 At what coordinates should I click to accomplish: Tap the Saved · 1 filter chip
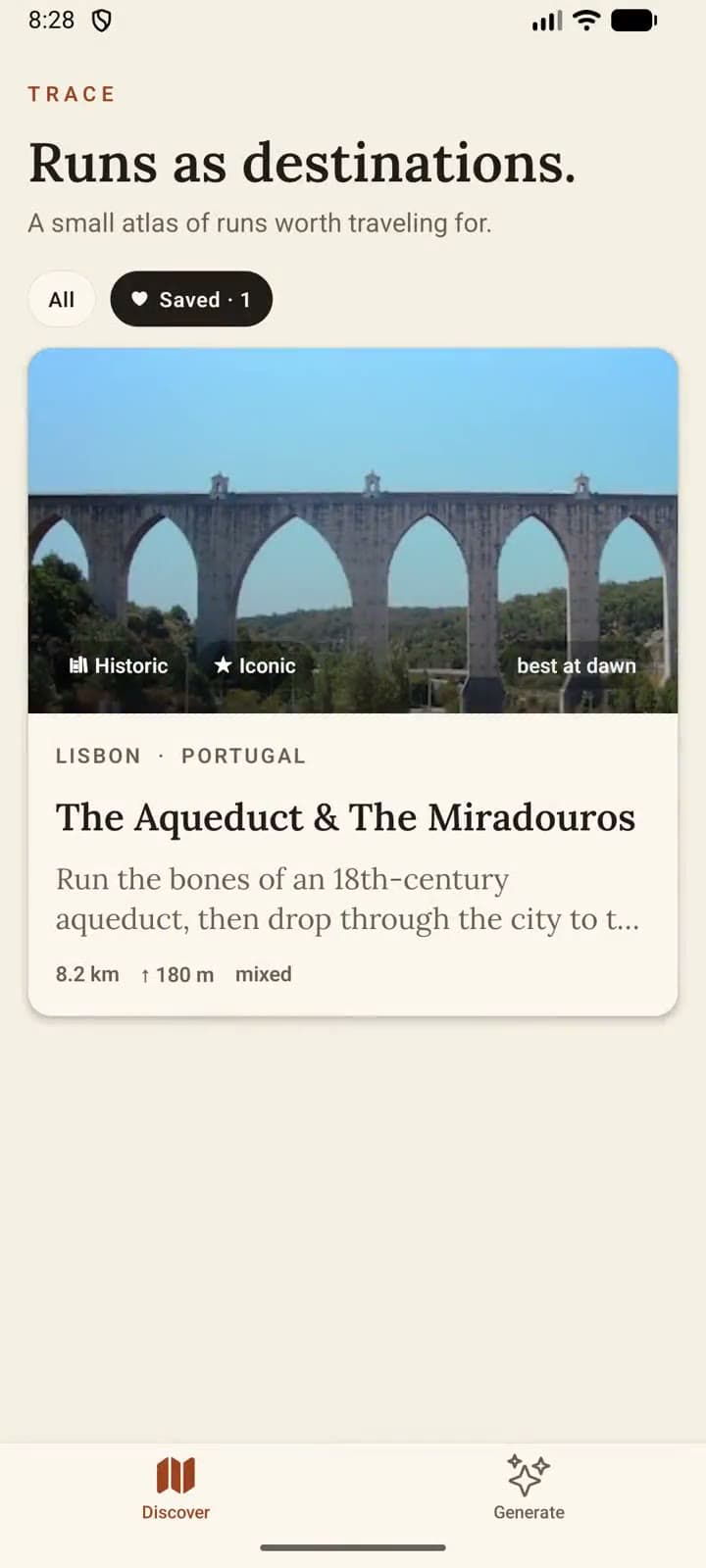[x=191, y=299]
